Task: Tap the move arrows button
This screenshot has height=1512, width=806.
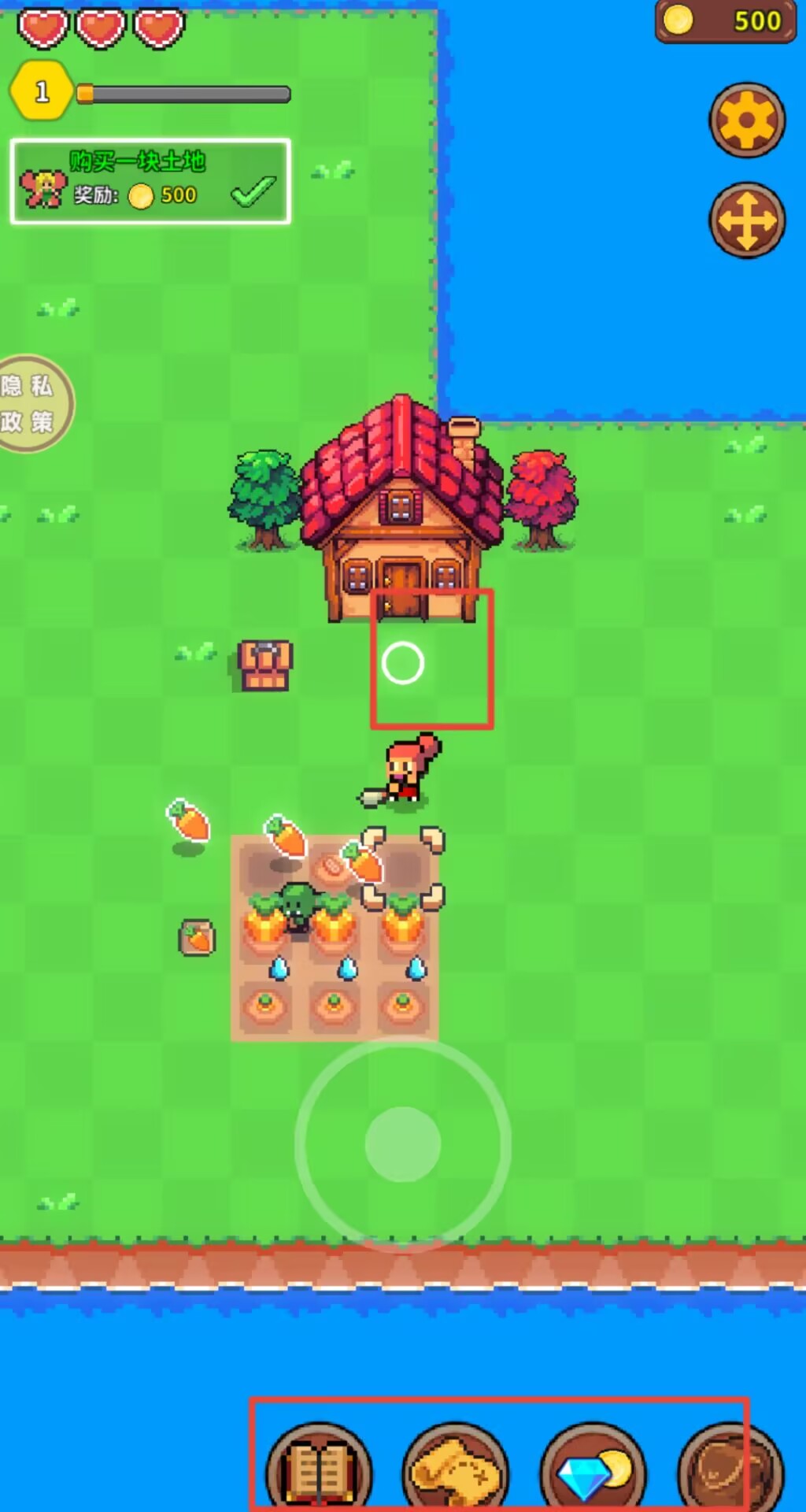Action: coord(747,220)
